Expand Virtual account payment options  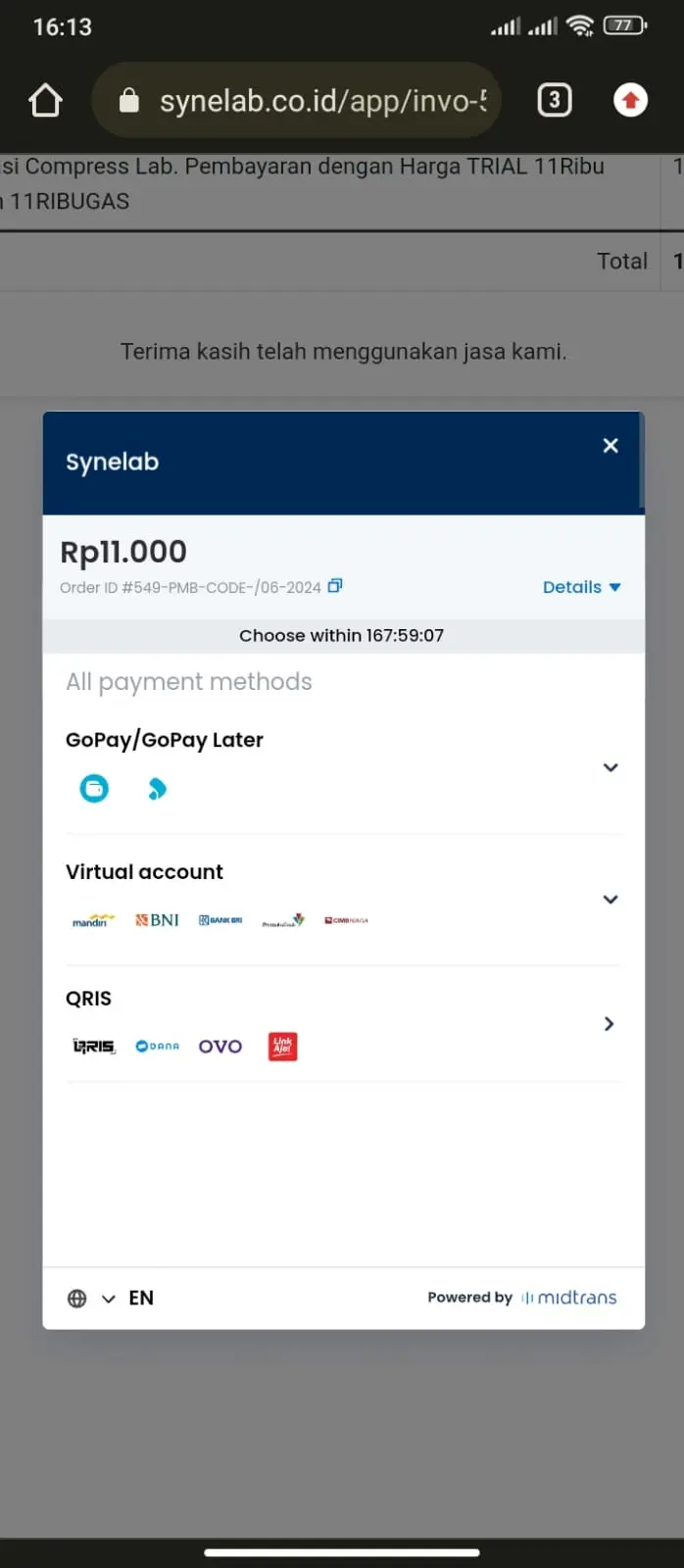pos(343,900)
